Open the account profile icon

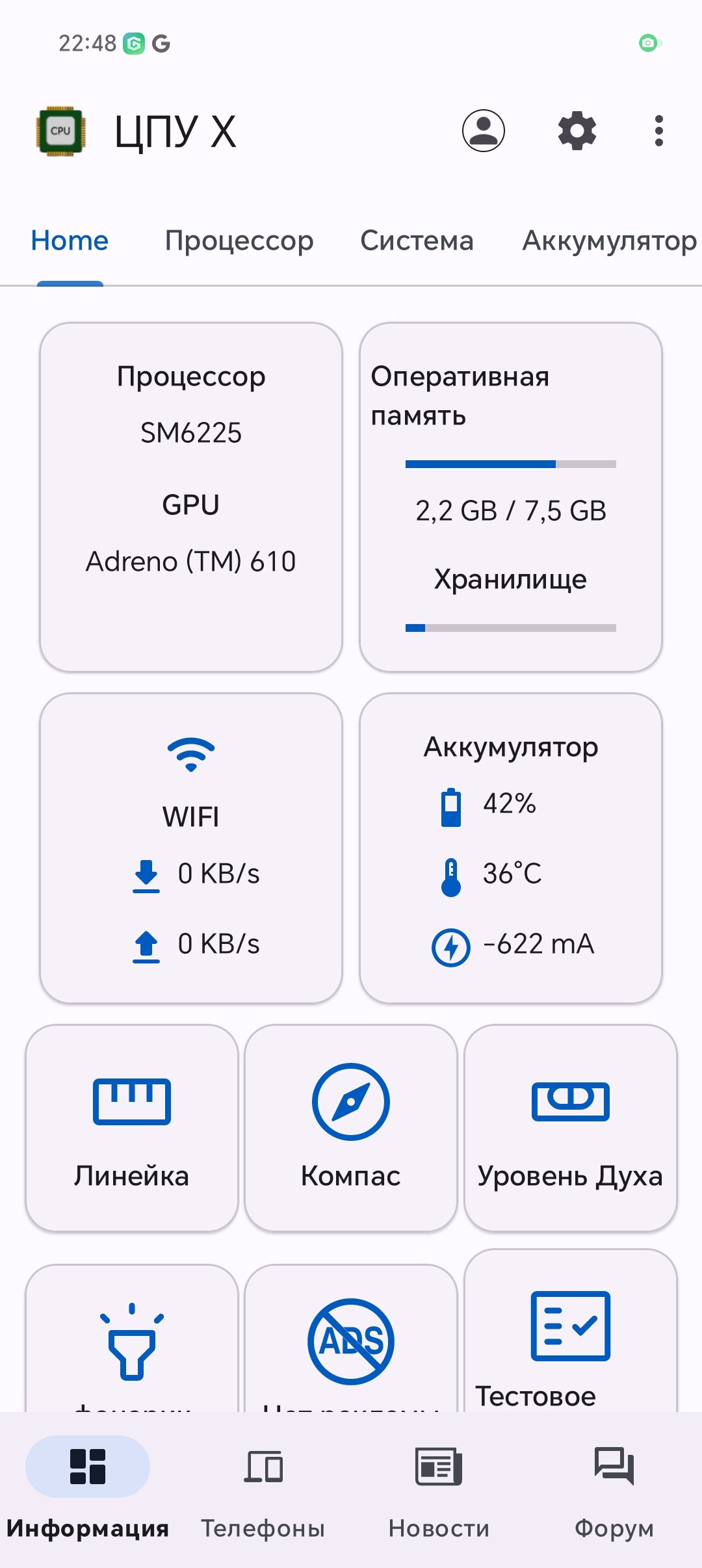coord(484,131)
